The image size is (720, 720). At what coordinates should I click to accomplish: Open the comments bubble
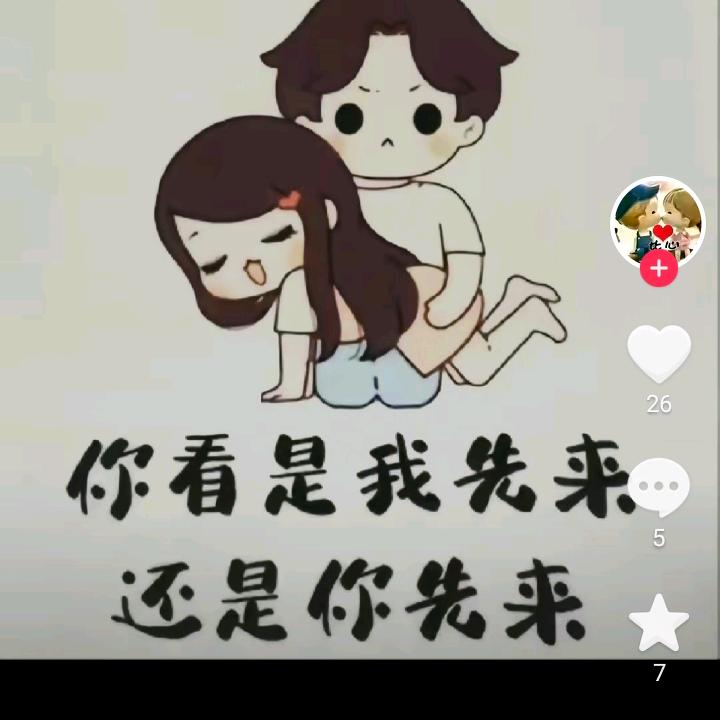[658, 487]
